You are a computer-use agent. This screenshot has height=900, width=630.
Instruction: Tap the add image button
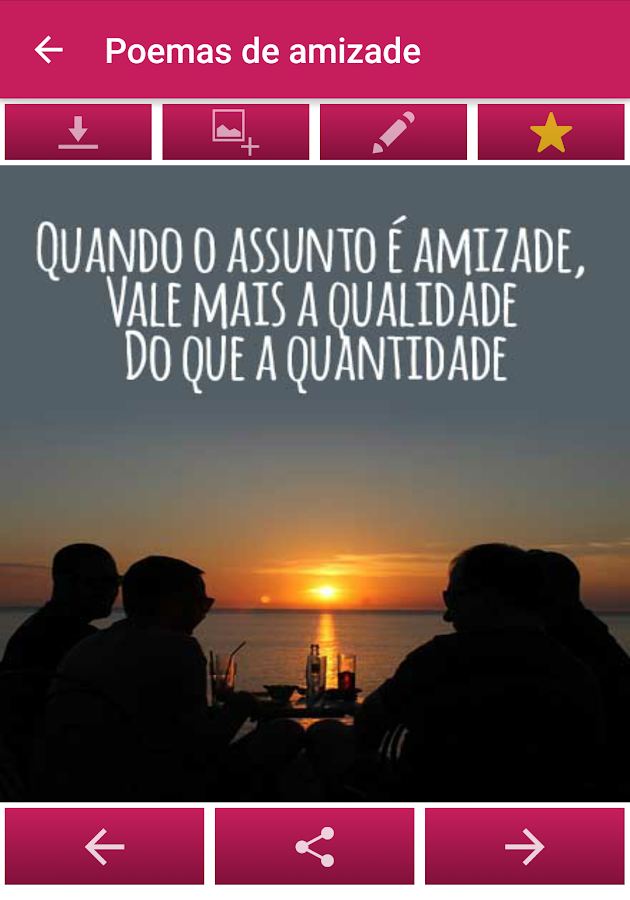point(236,132)
